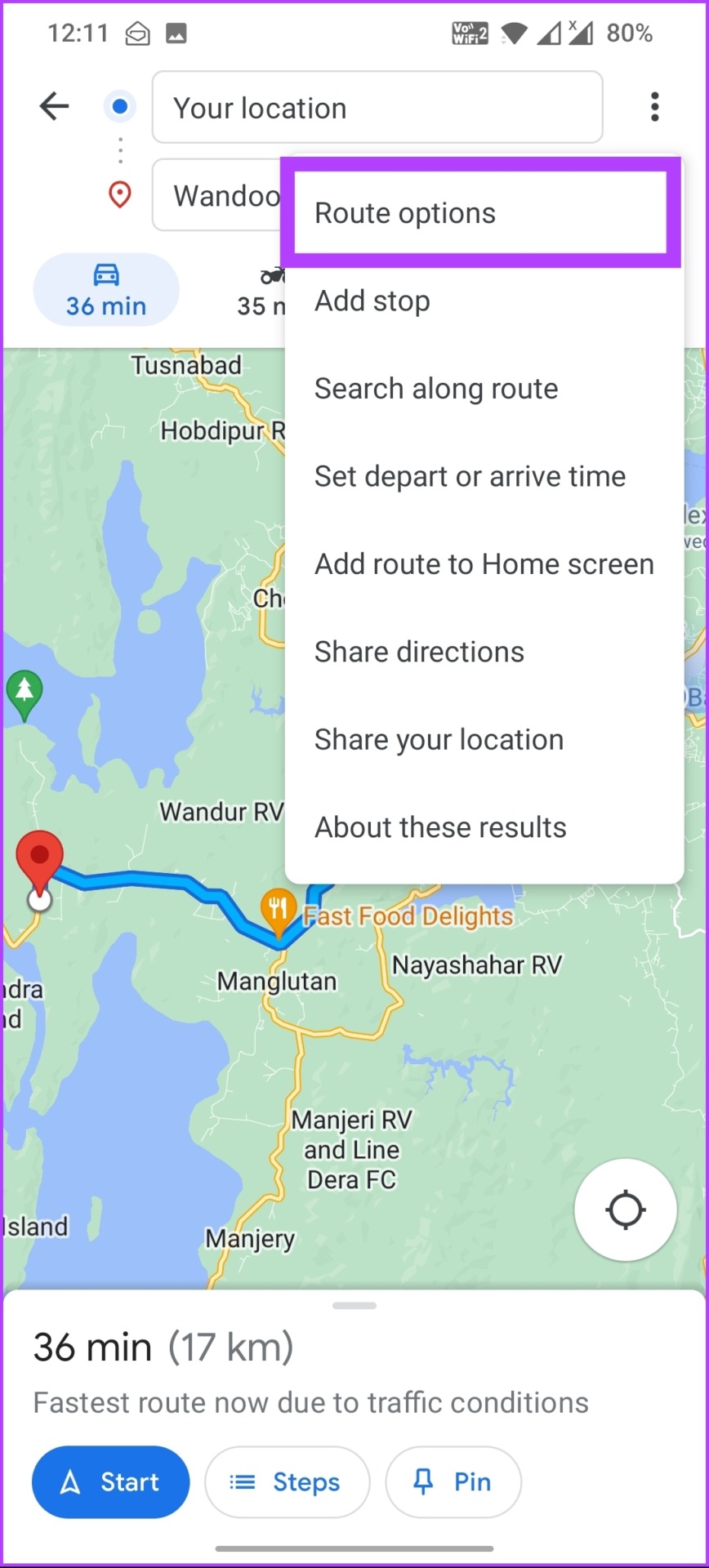Choose Search along route

pos(436,389)
